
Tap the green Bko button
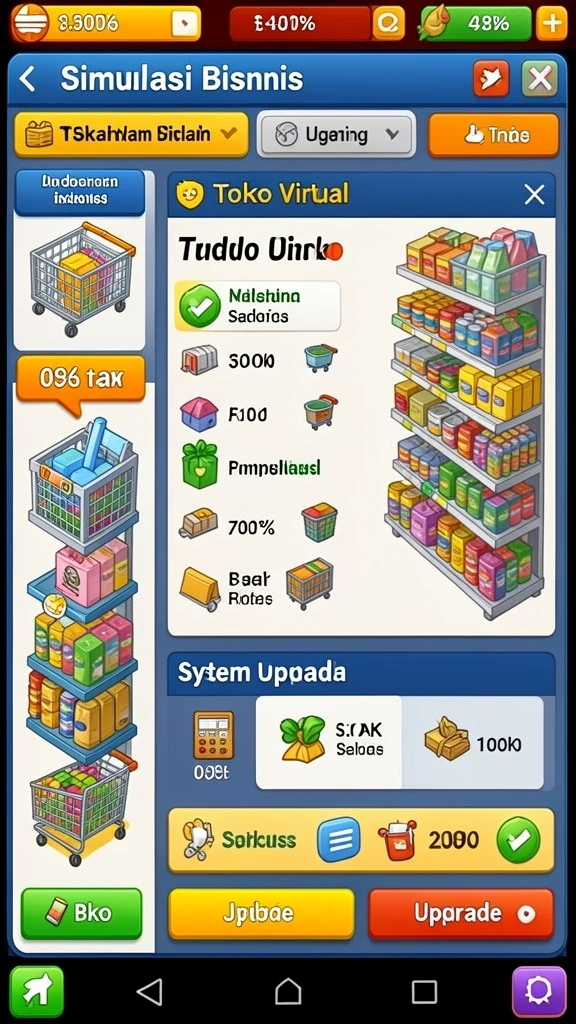pos(82,913)
